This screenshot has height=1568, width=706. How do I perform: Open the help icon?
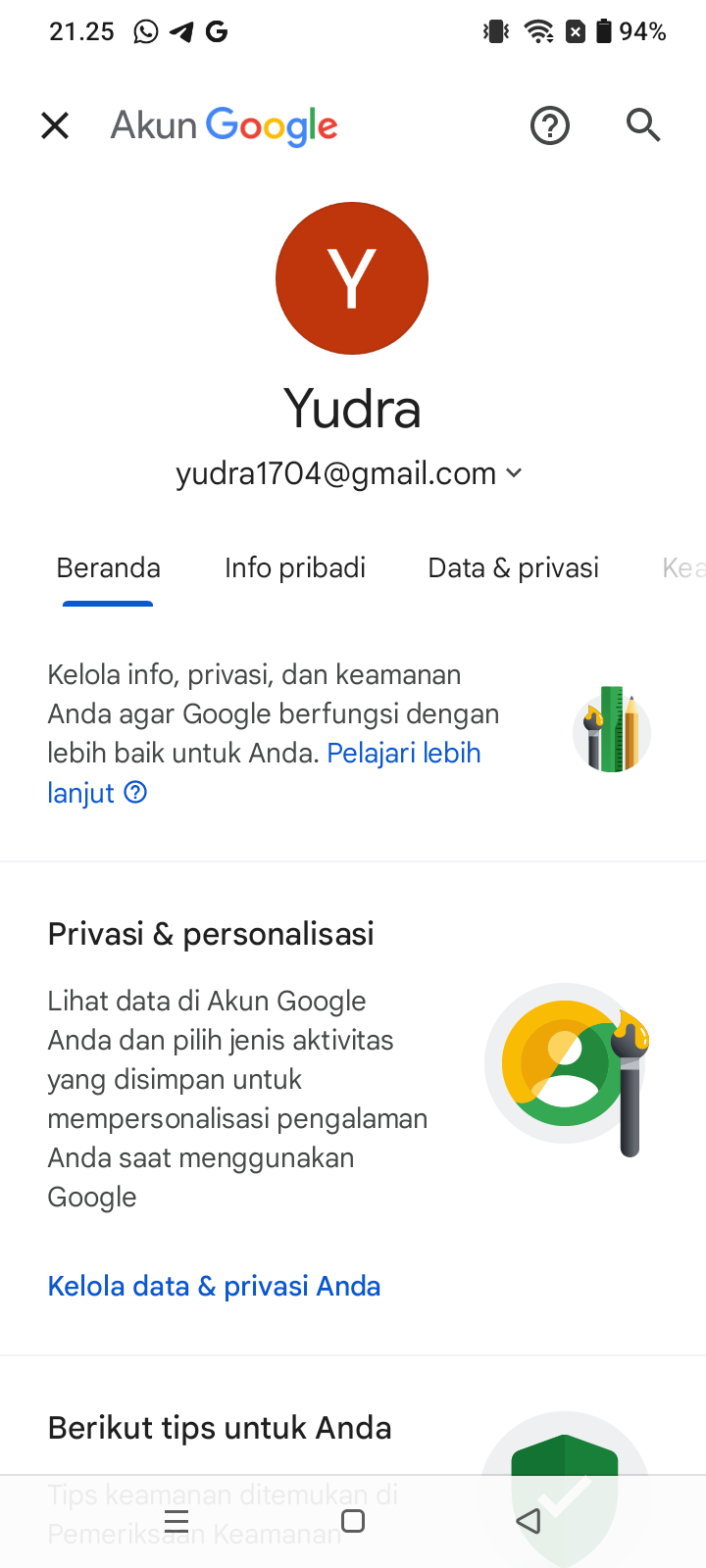(550, 125)
